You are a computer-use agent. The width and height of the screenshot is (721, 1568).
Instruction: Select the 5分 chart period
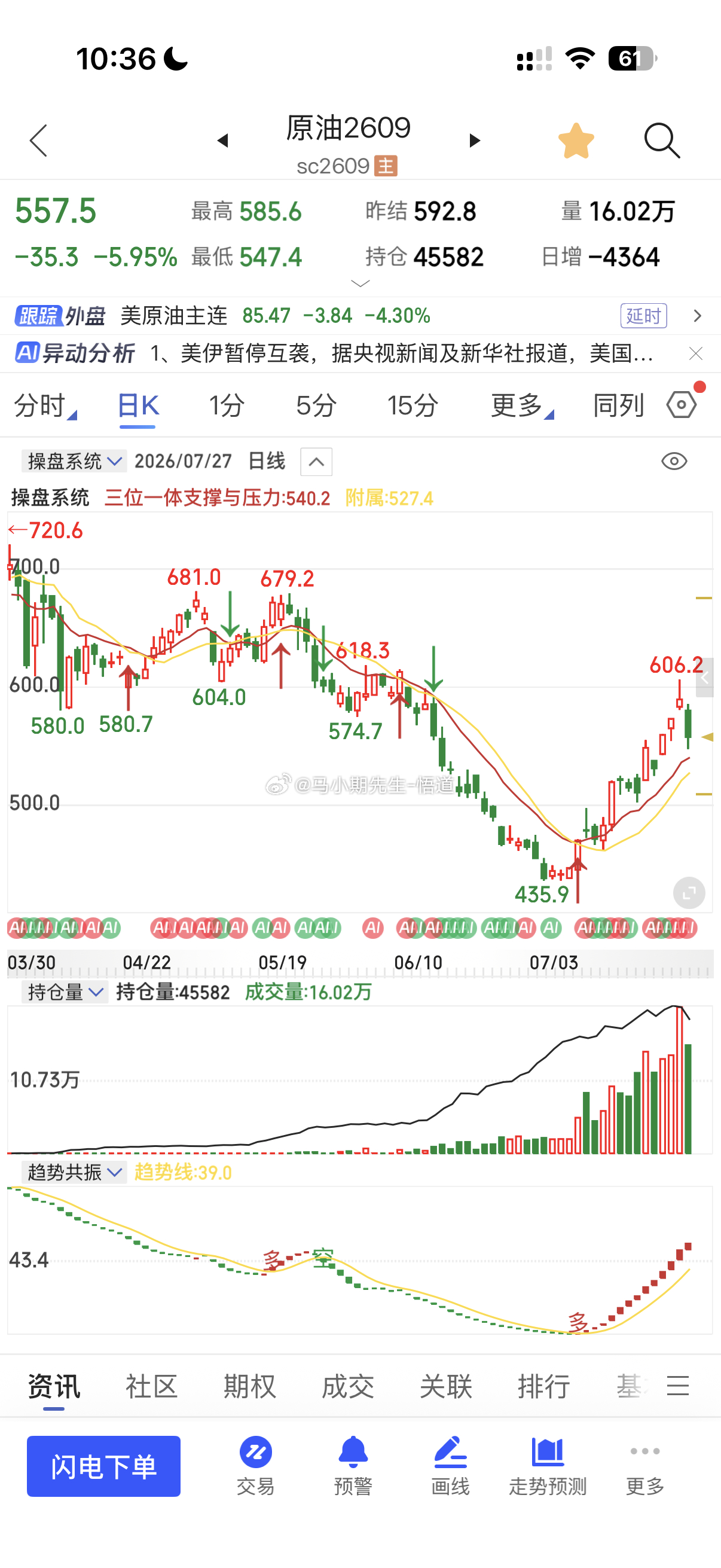click(x=316, y=405)
